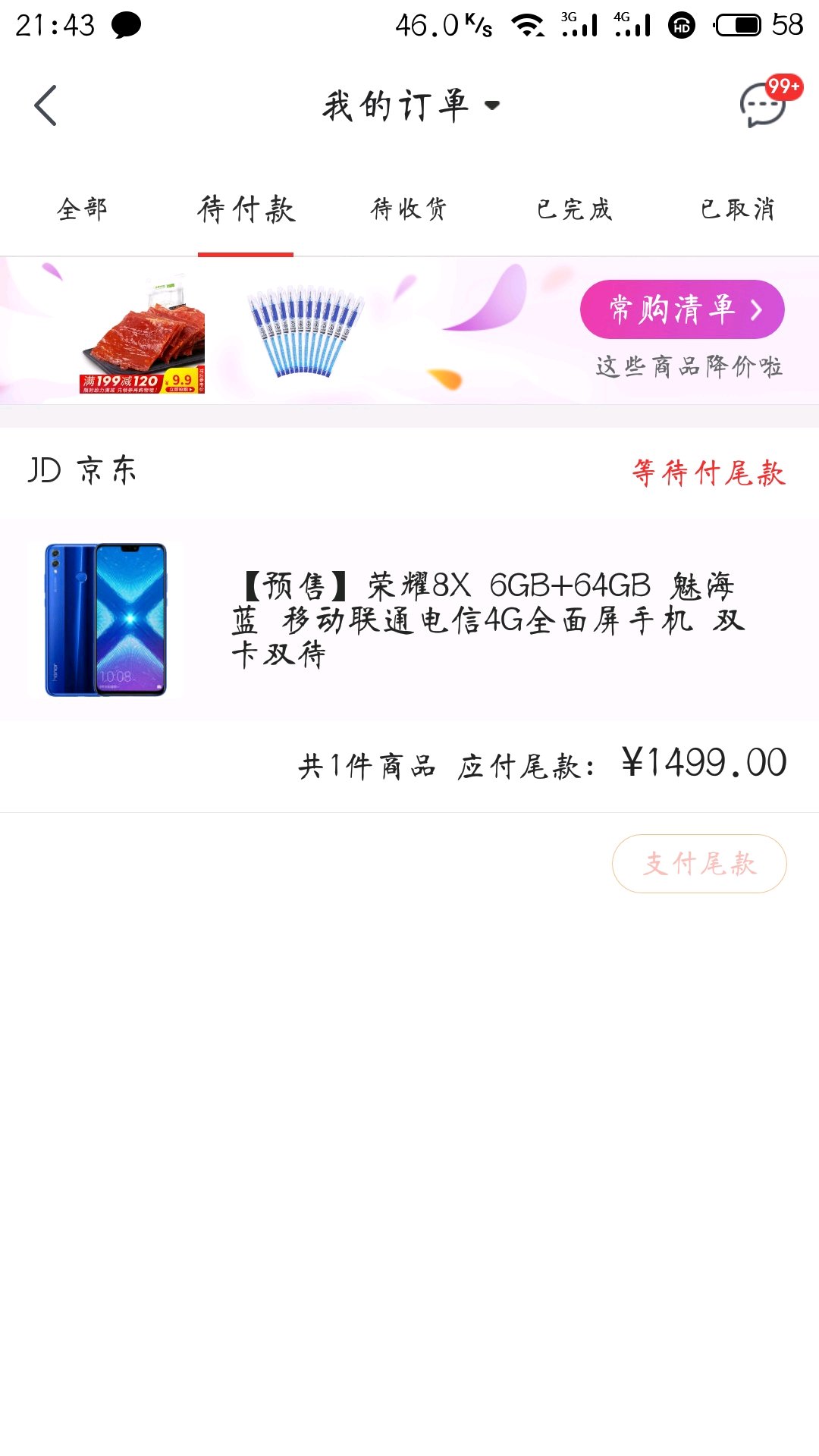Screen dimensions: 819x1456
Task: Switch to the 待收货 tab
Action: [409, 209]
